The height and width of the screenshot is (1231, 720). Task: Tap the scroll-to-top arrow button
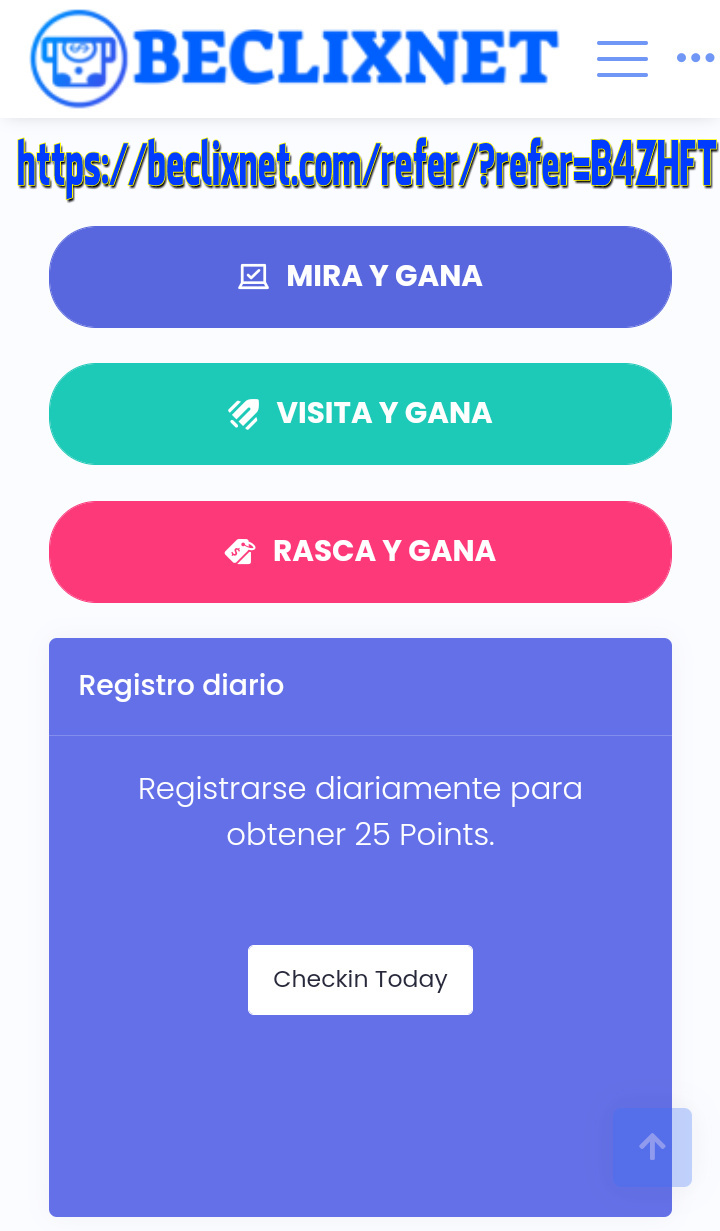point(652,1147)
